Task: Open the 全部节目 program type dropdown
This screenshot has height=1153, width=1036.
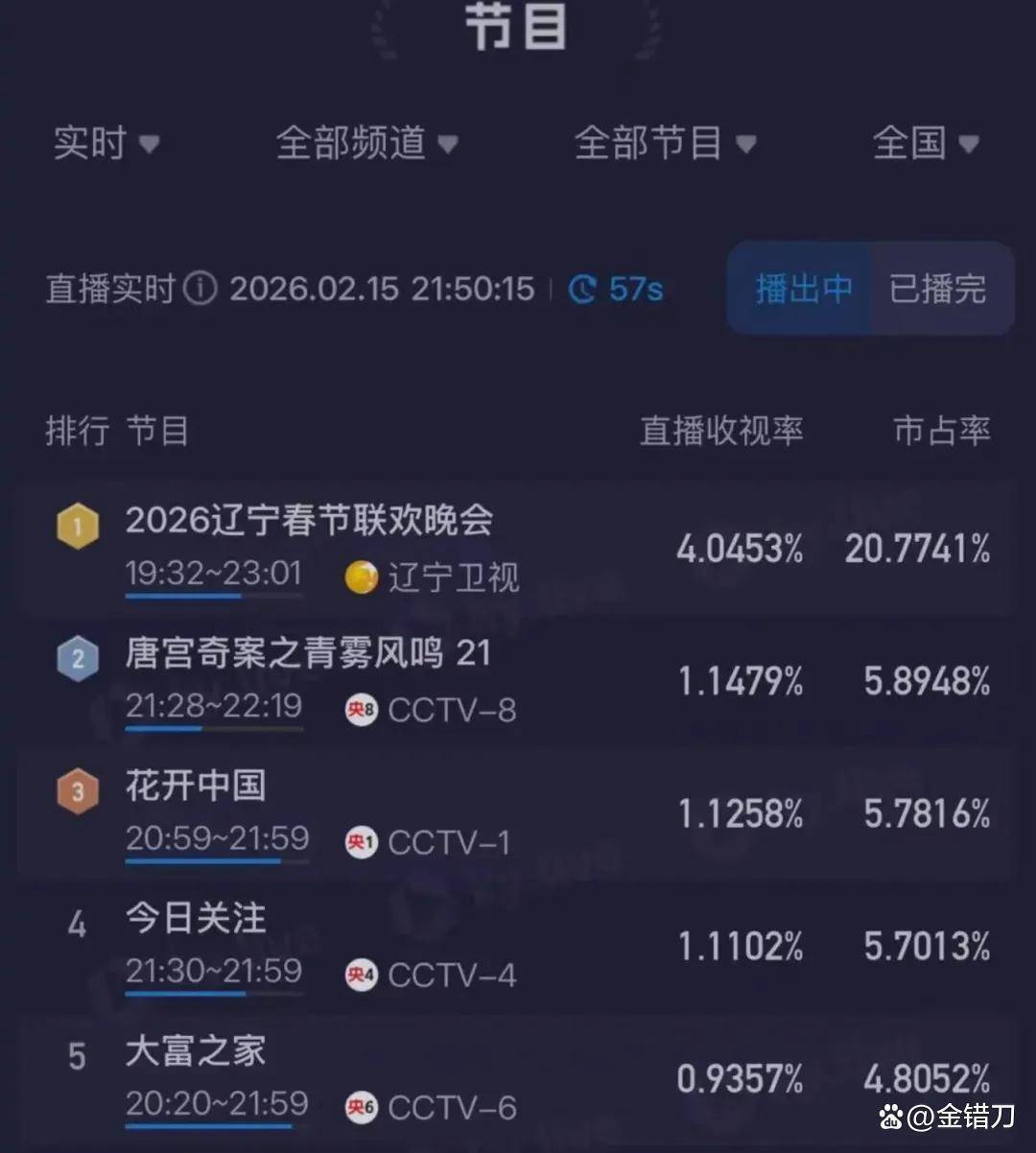Action: coord(665,144)
